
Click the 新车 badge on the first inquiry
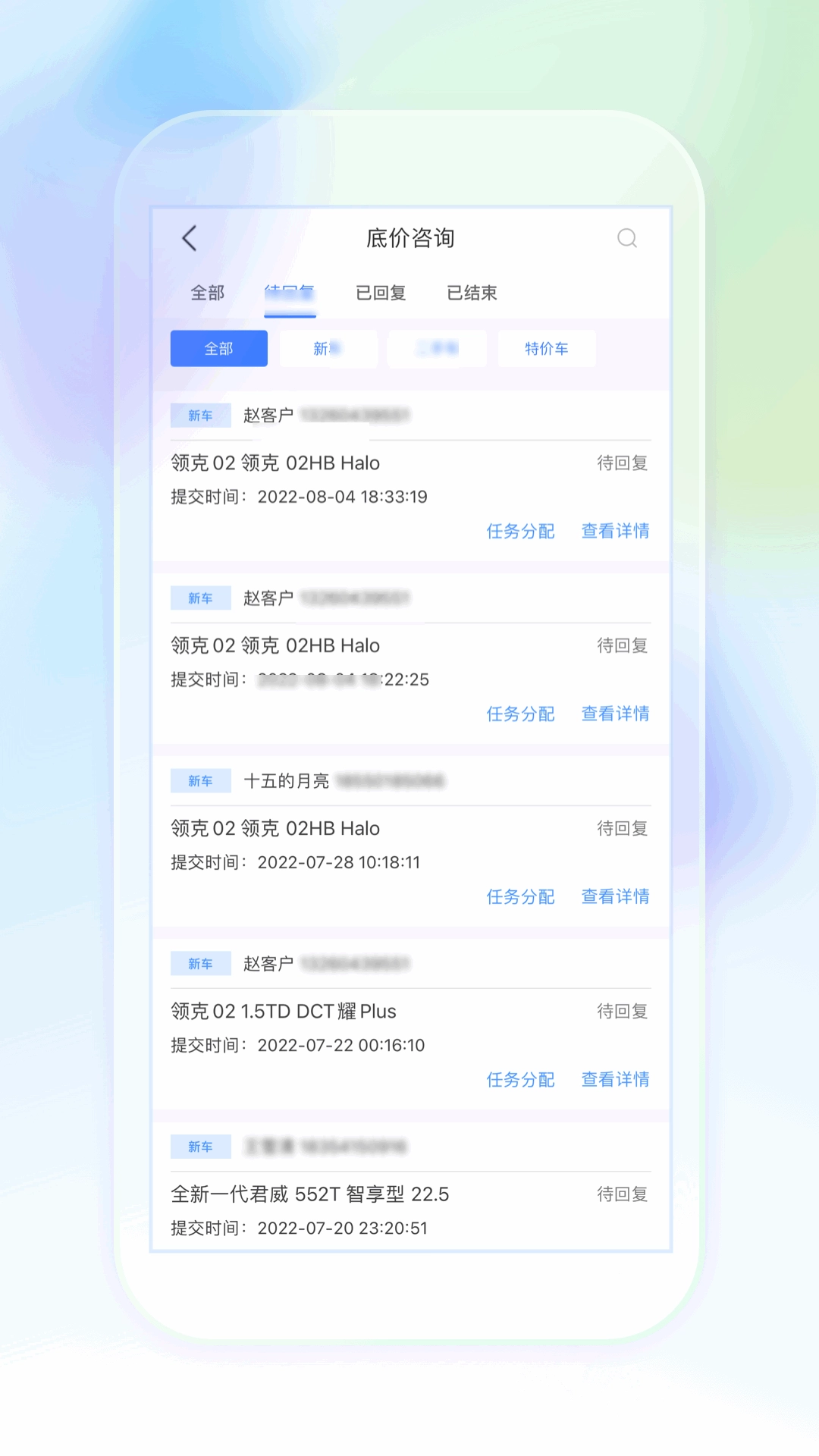coord(200,415)
